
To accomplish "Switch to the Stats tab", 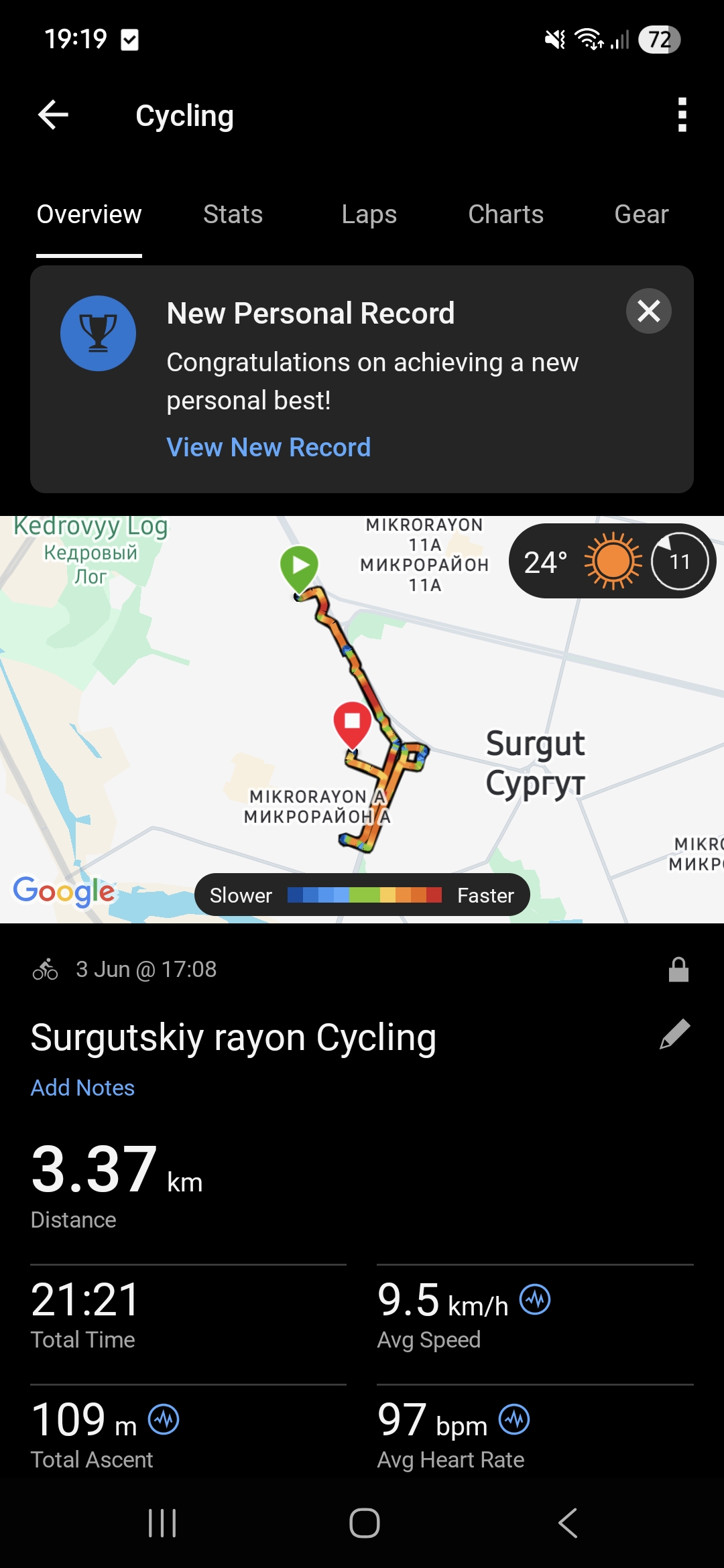I will [233, 214].
